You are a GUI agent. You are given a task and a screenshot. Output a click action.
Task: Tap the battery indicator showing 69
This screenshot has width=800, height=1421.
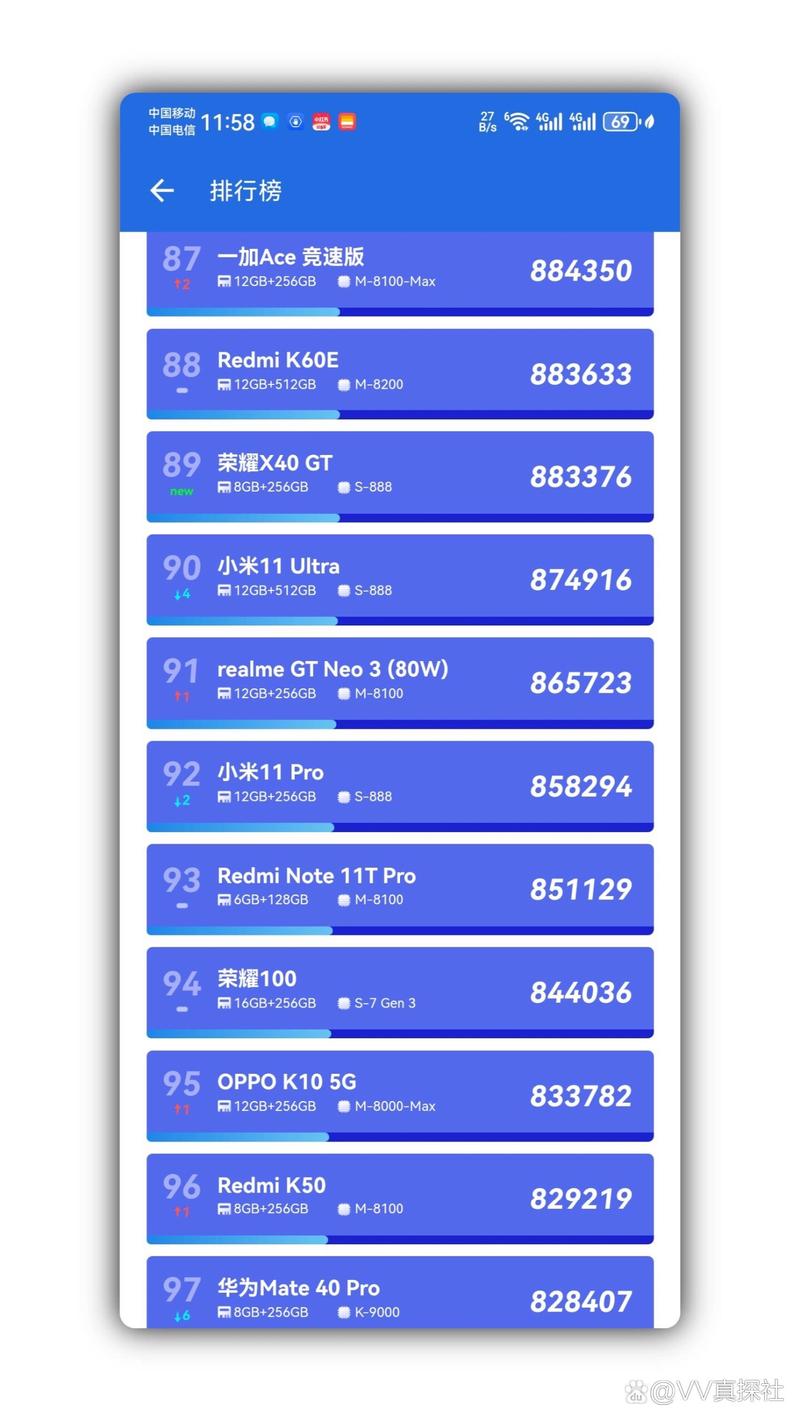[x=621, y=121]
